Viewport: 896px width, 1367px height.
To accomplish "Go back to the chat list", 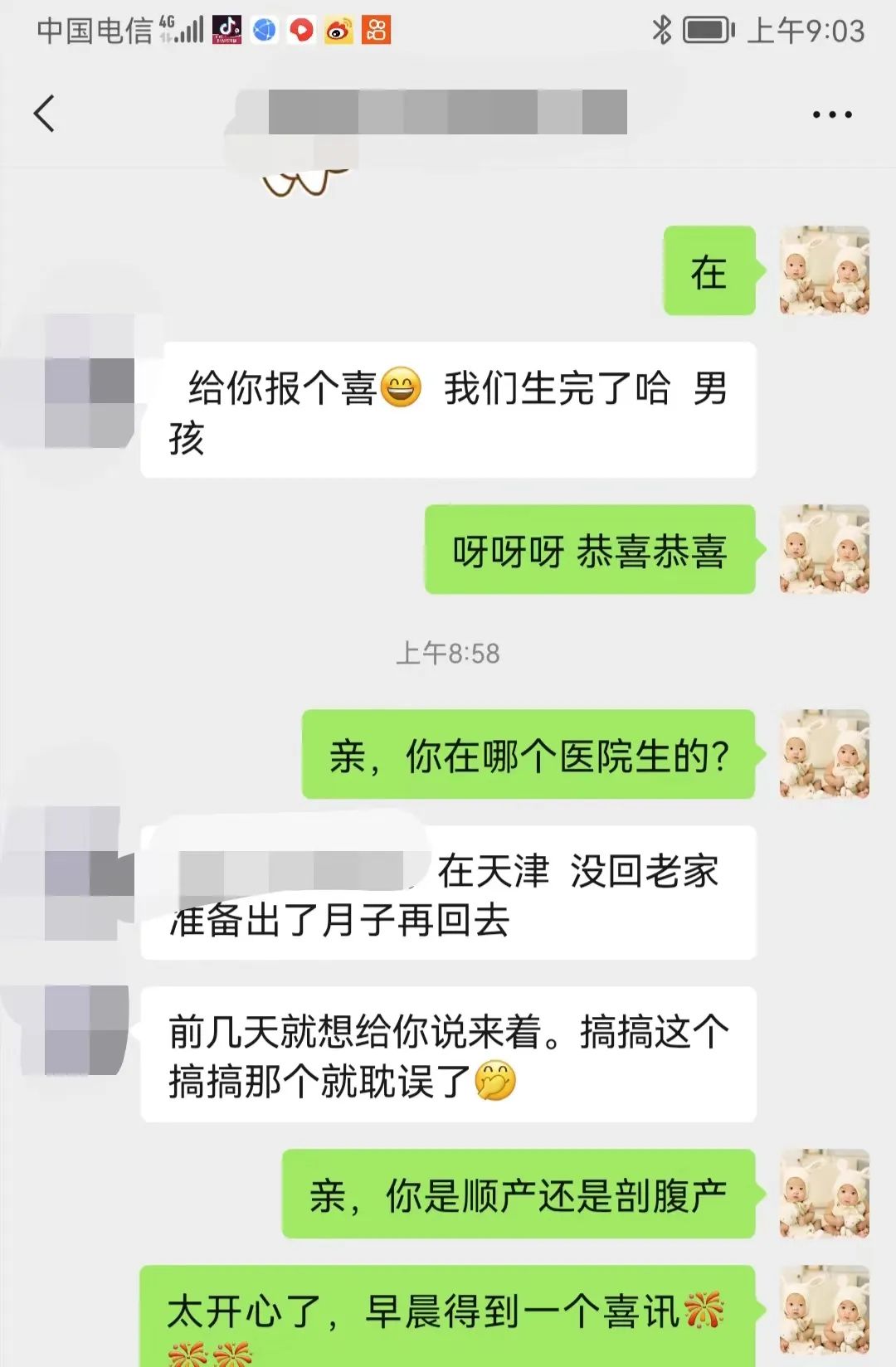I will [x=45, y=114].
